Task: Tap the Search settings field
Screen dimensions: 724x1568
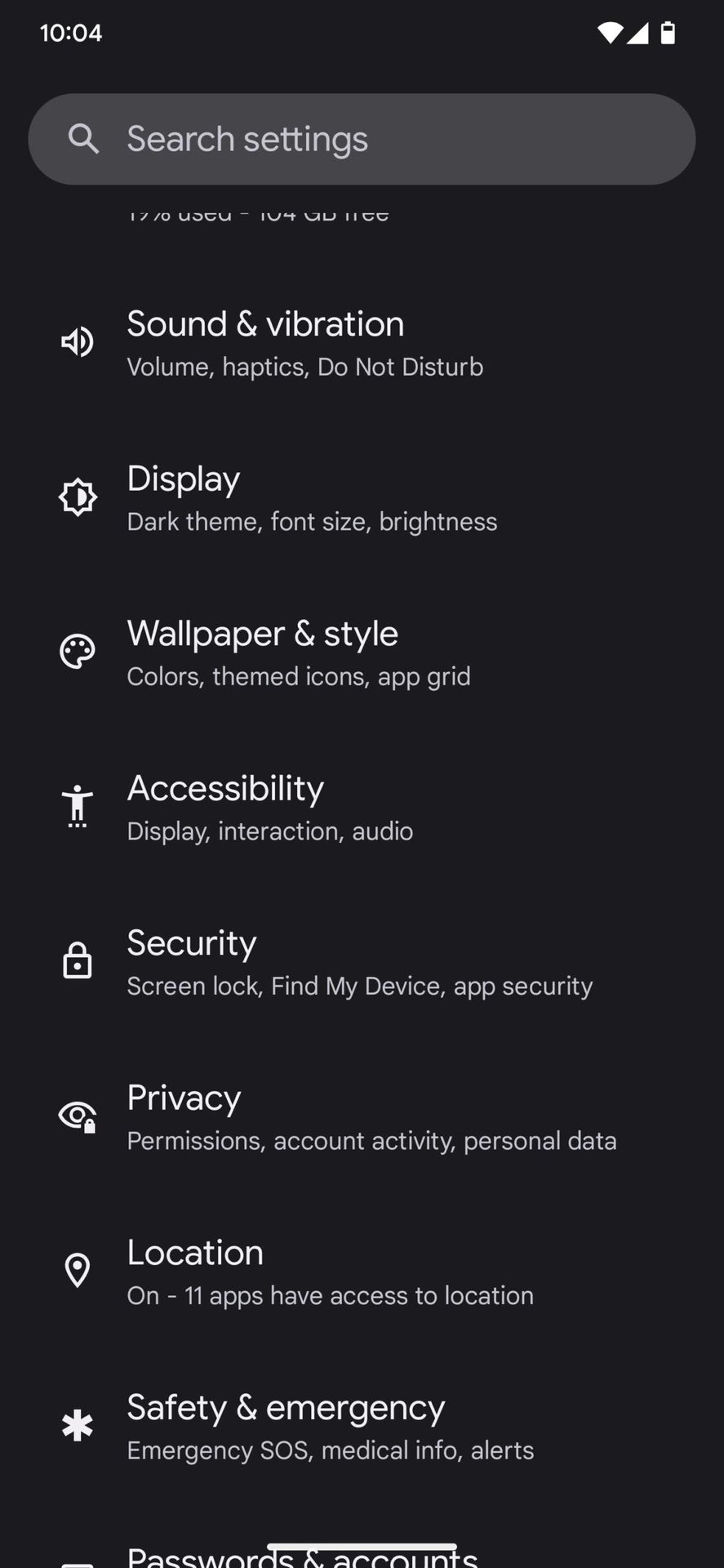Action: (362, 139)
